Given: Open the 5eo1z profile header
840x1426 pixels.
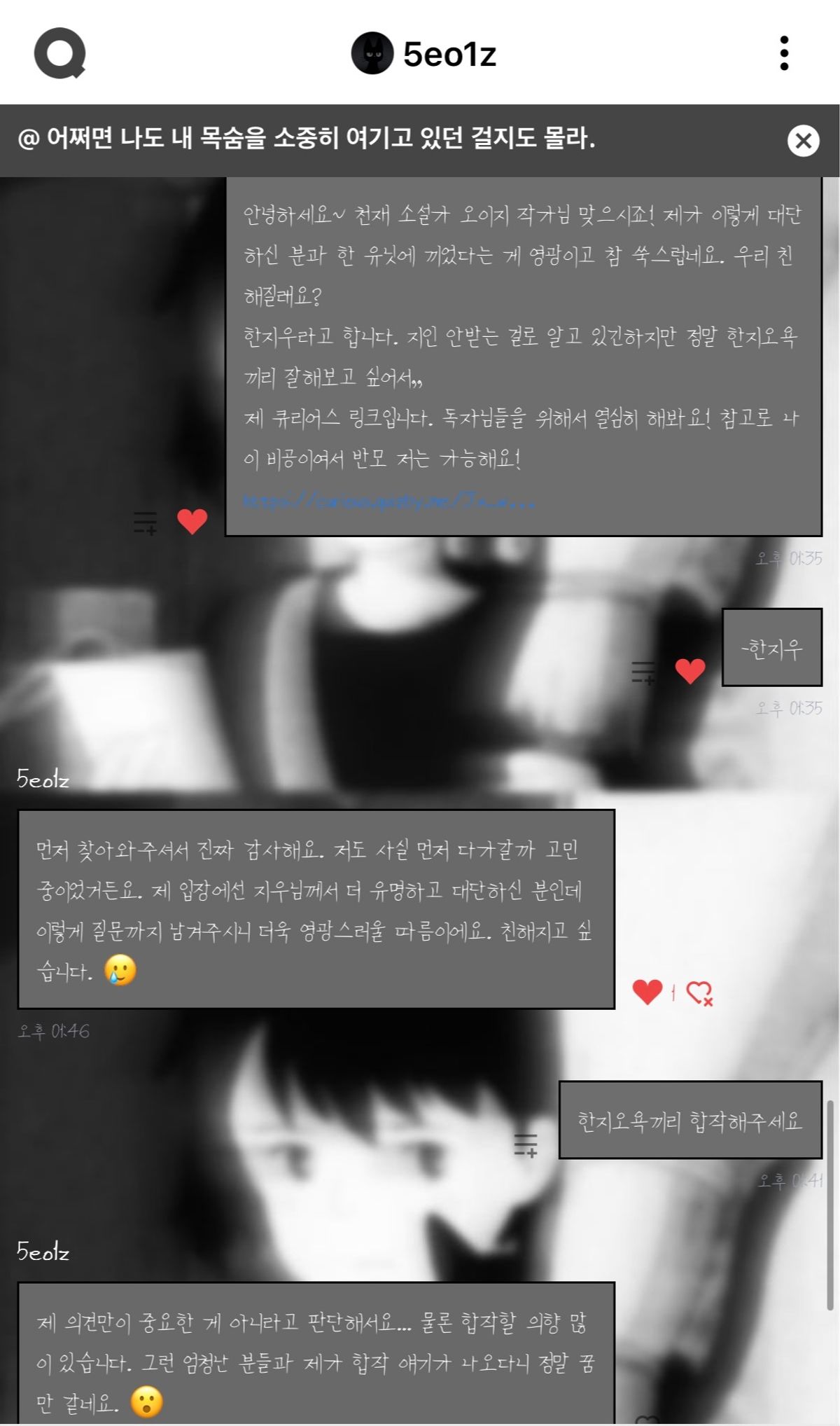Looking at the screenshot, I should pyautogui.click(x=424, y=53).
